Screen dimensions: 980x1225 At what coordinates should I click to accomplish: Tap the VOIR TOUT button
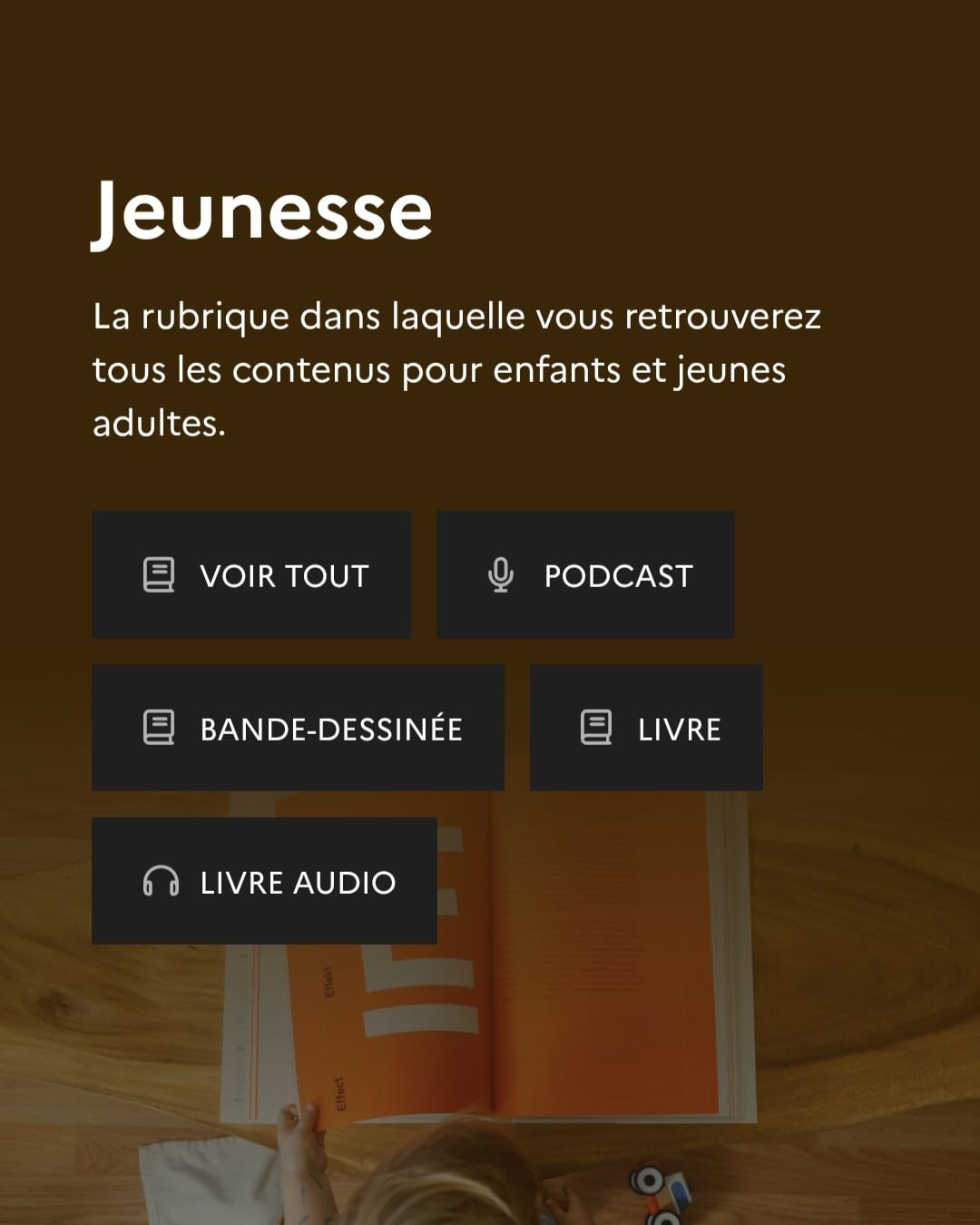(251, 575)
